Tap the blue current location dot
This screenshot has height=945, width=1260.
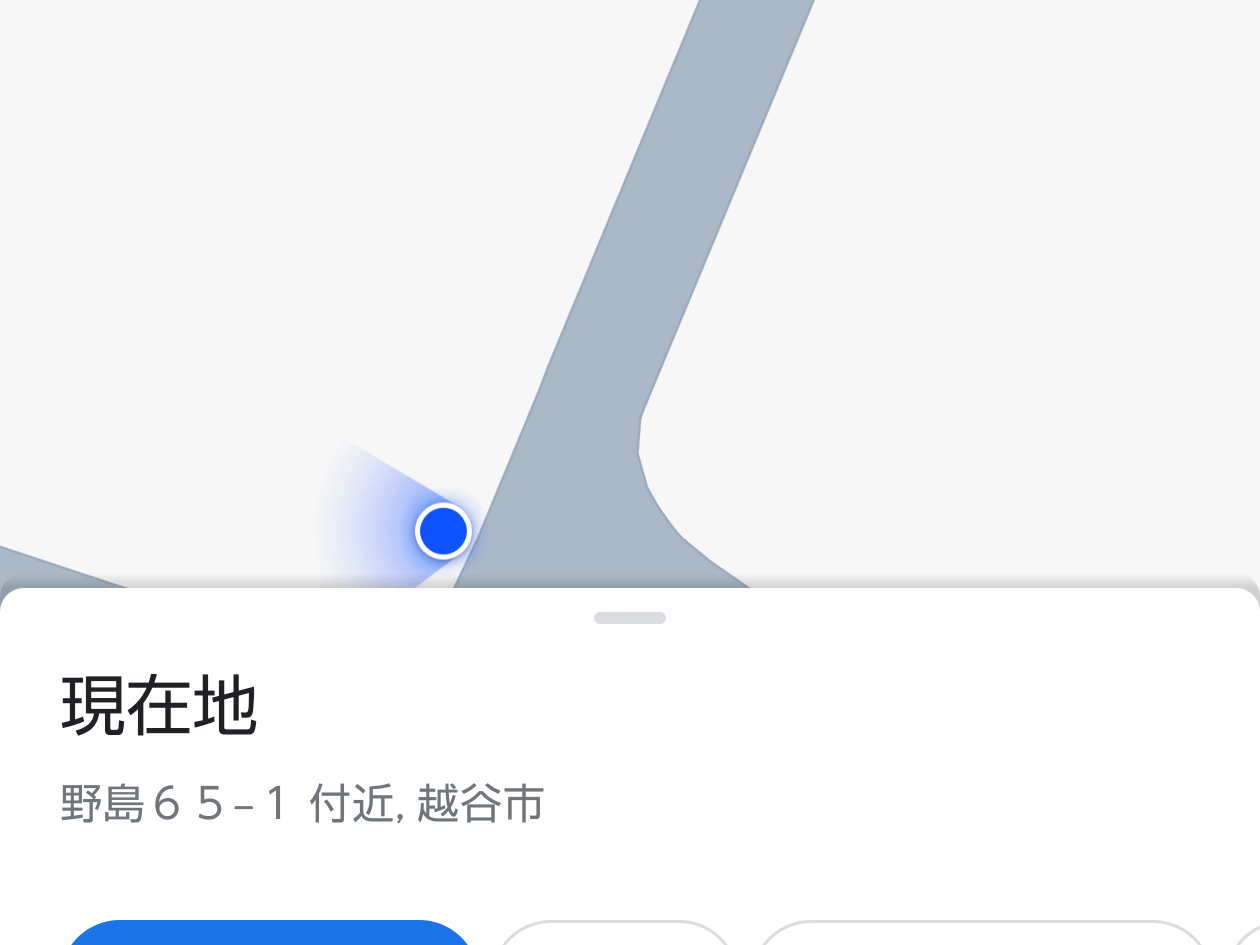point(443,531)
